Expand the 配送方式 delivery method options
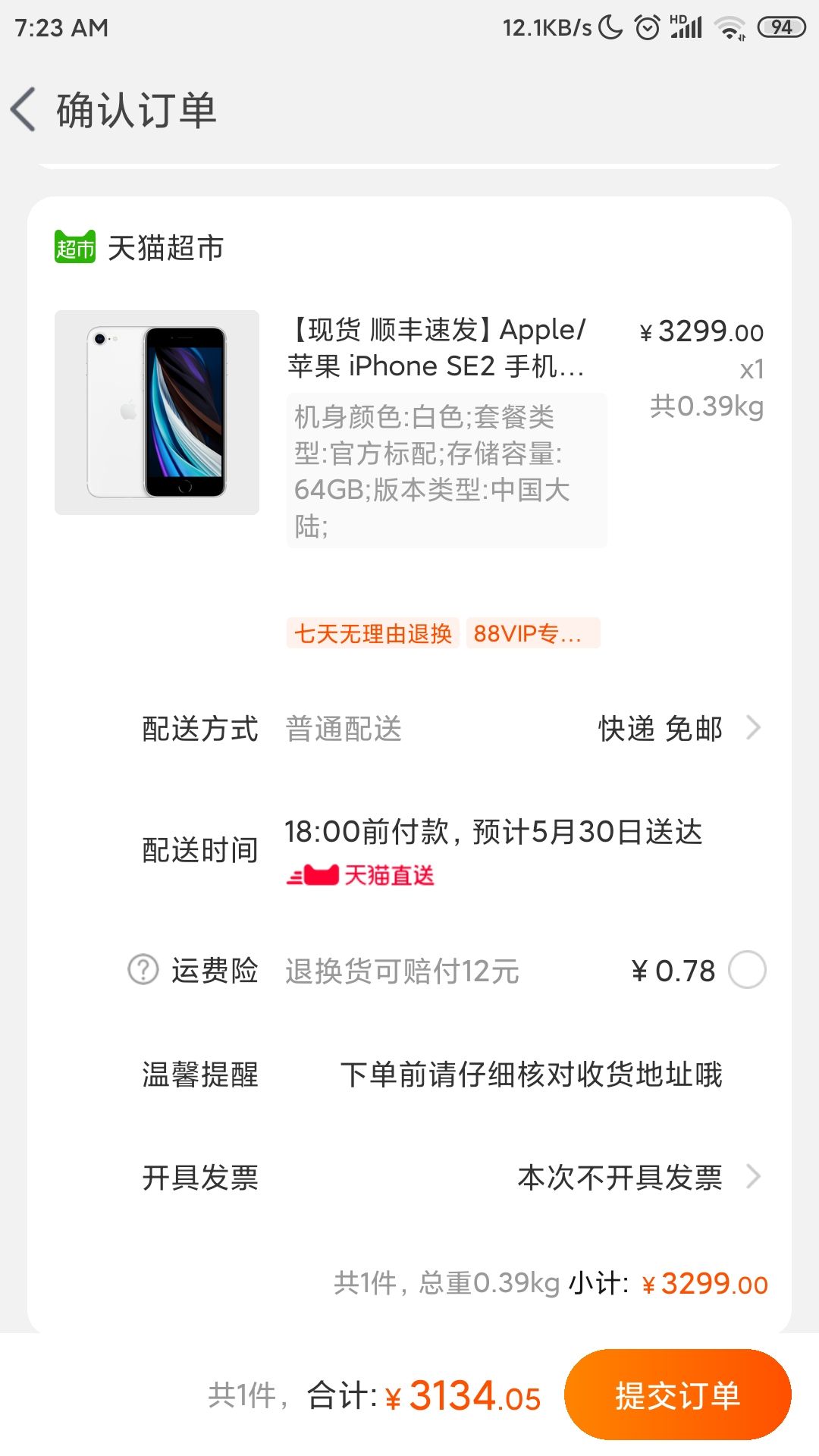 coord(753,729)
